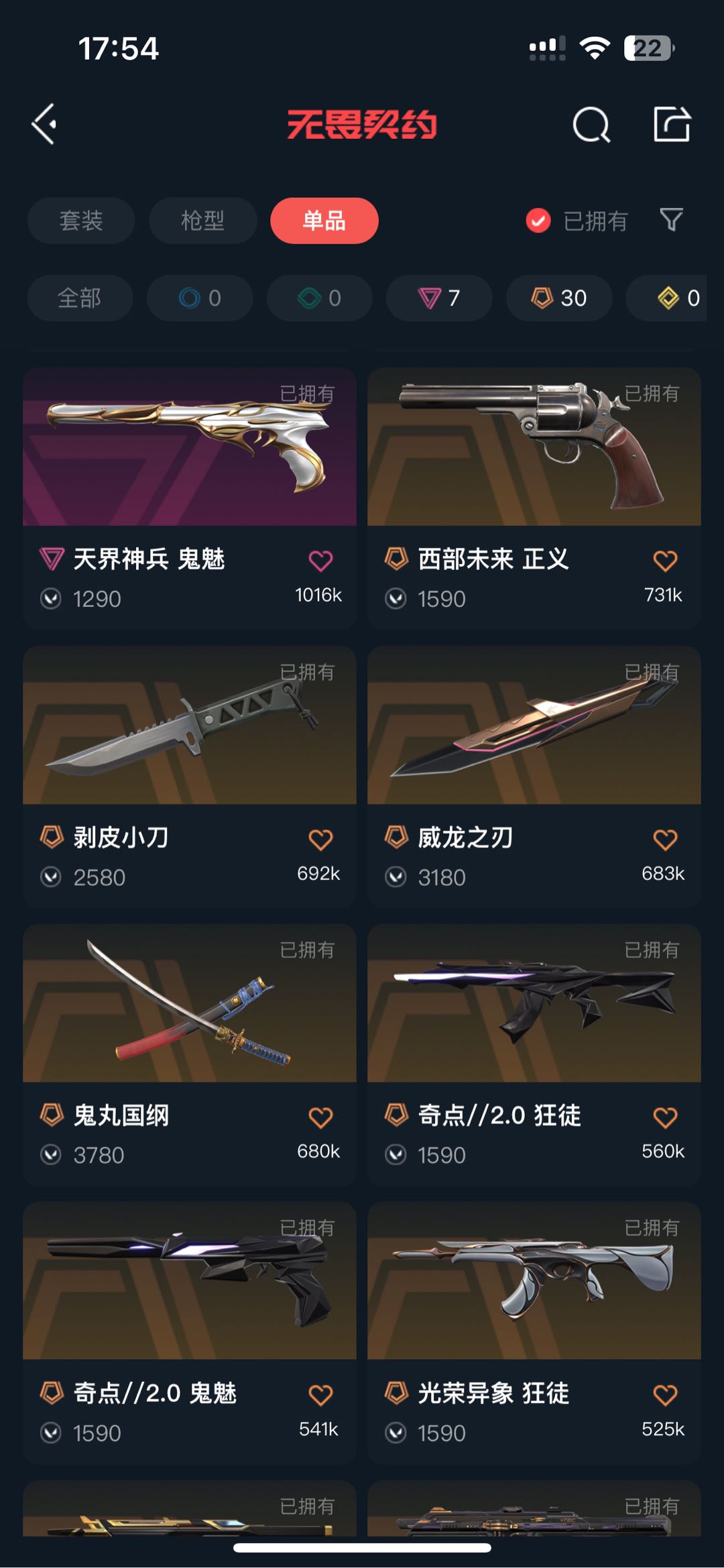
Task: Like the 奇点//2.0 鬼魅 skin
Action: click(320, 1395)
